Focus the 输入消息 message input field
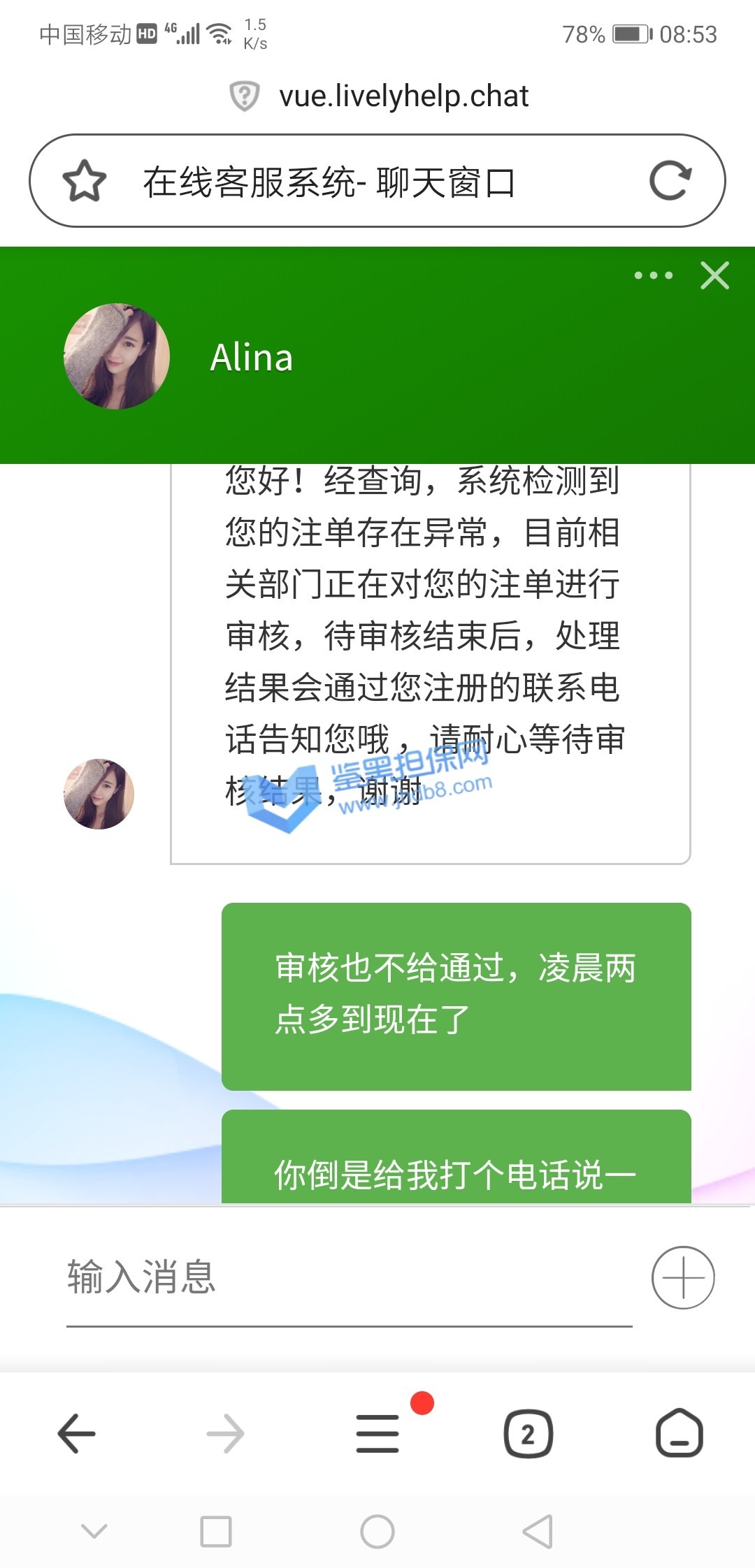755x1568 pixels. click(x=348, y=1277)
